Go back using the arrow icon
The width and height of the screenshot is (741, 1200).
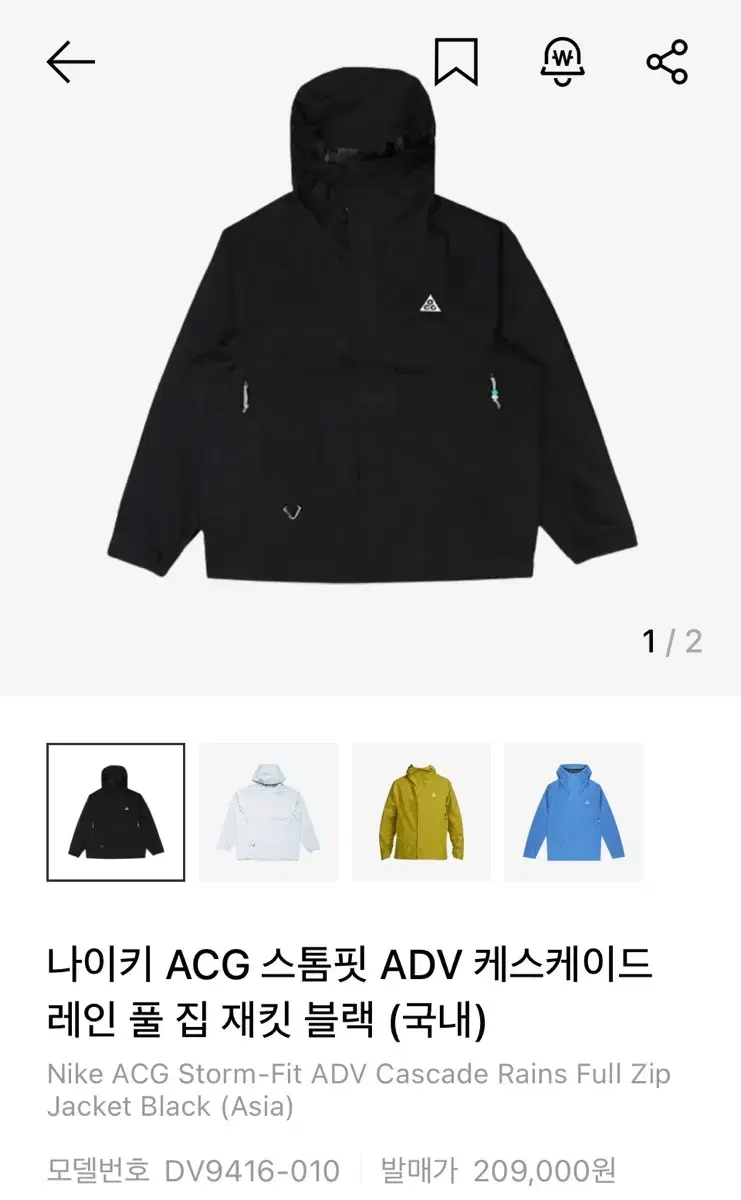(71, 63)
